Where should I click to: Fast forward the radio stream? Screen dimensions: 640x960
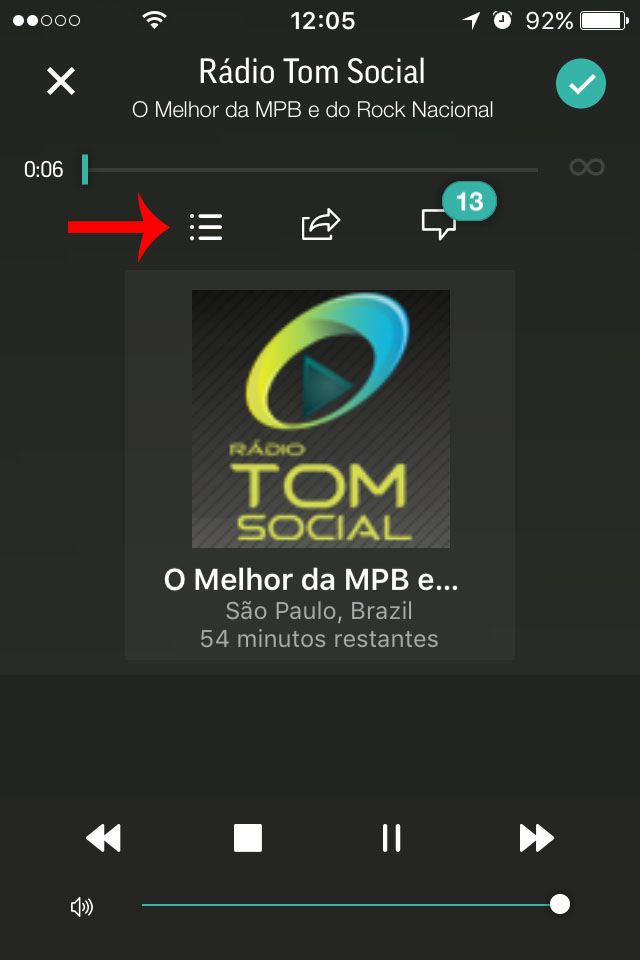point(537,838)
